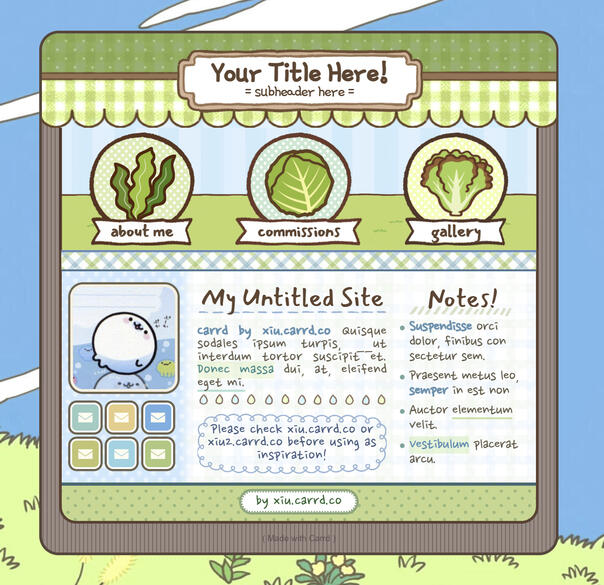Open the about me section
604x585 pixels.
(x=142, y=231)
